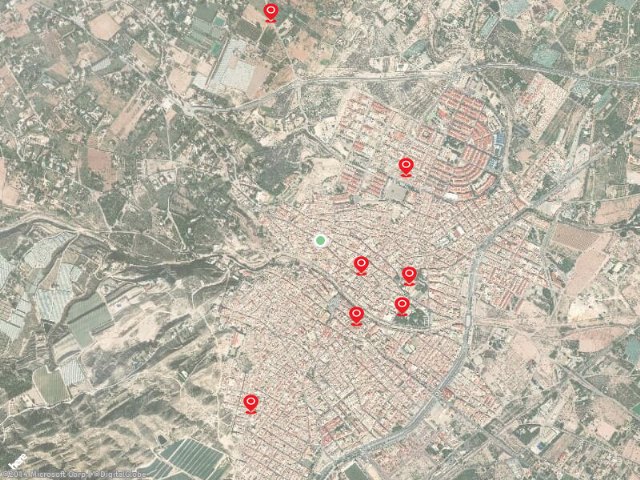Tap the southwestern pin near the barren hills
This screenshot has height=480, width=640.
pos(251,403)
